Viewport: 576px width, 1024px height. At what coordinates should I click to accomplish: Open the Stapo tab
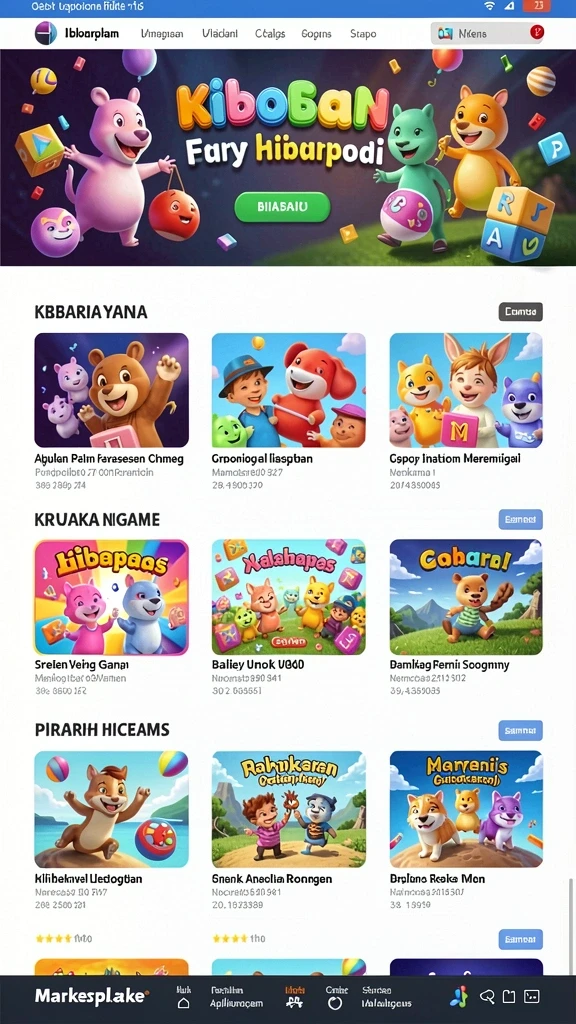(x=363, y=33)
